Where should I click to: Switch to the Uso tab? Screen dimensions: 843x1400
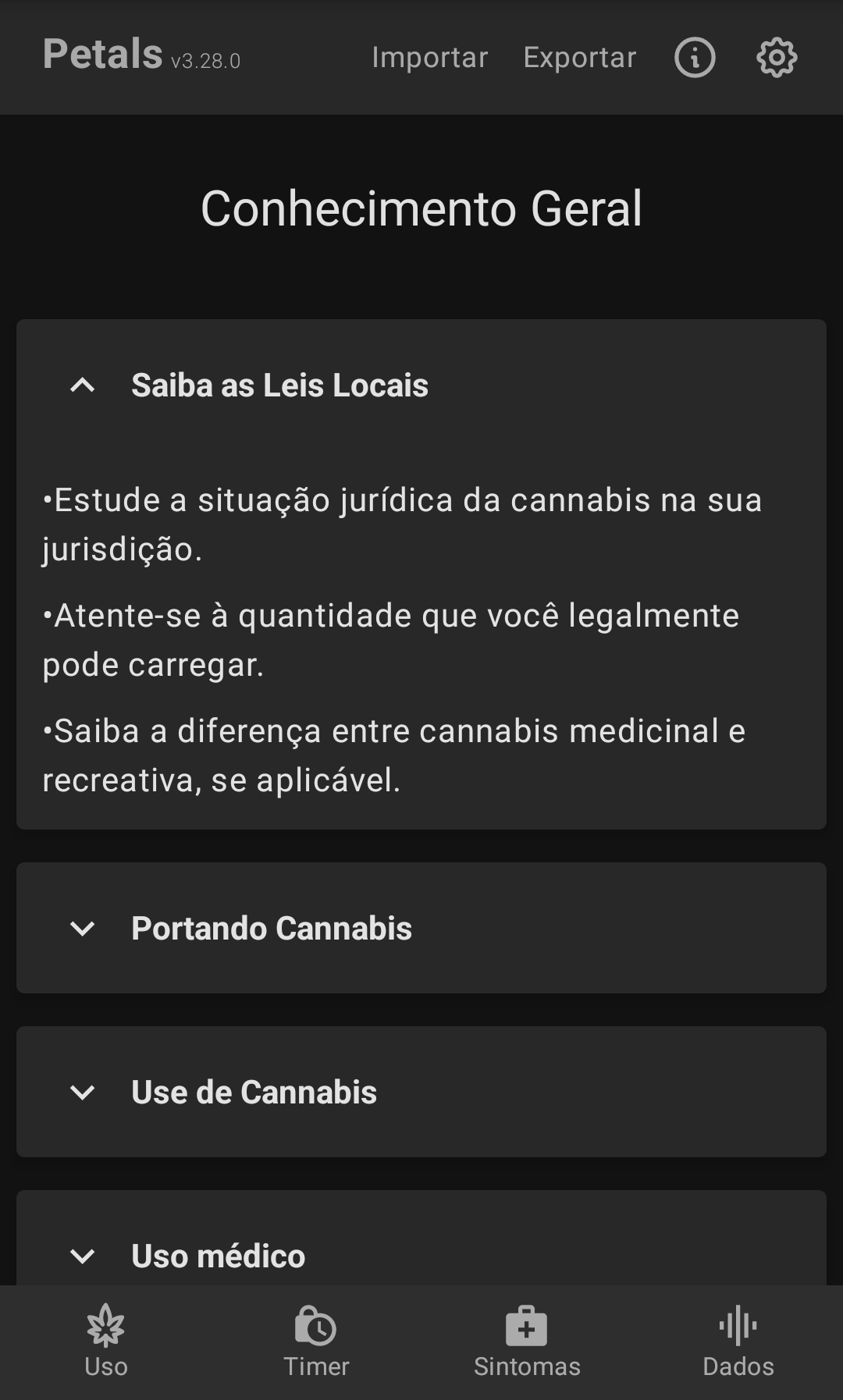click(106, 1342)
